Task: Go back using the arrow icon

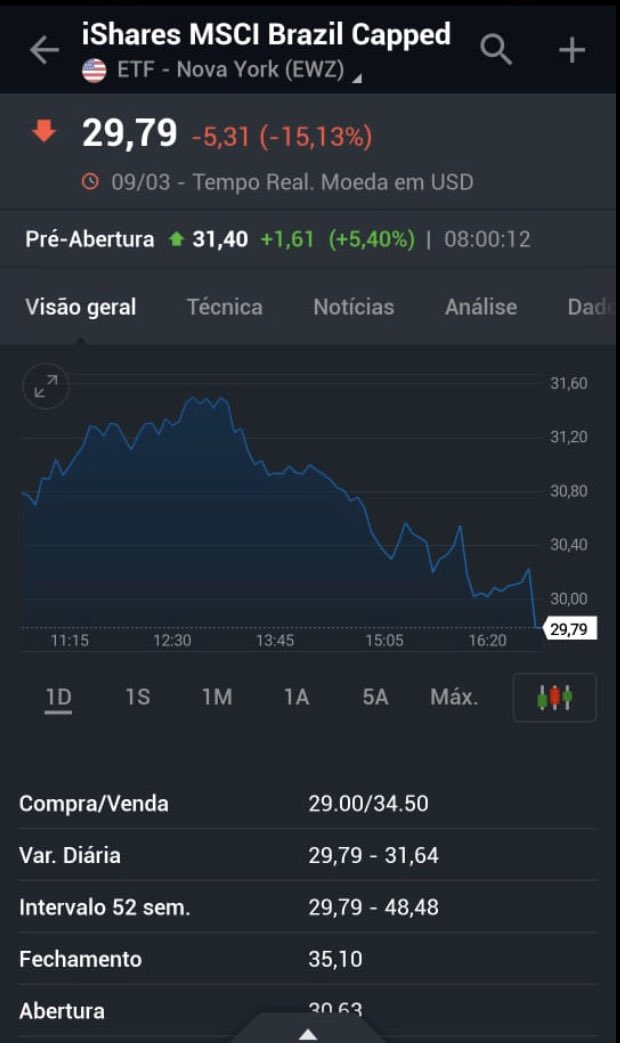Action: click(x=45, y=50)
